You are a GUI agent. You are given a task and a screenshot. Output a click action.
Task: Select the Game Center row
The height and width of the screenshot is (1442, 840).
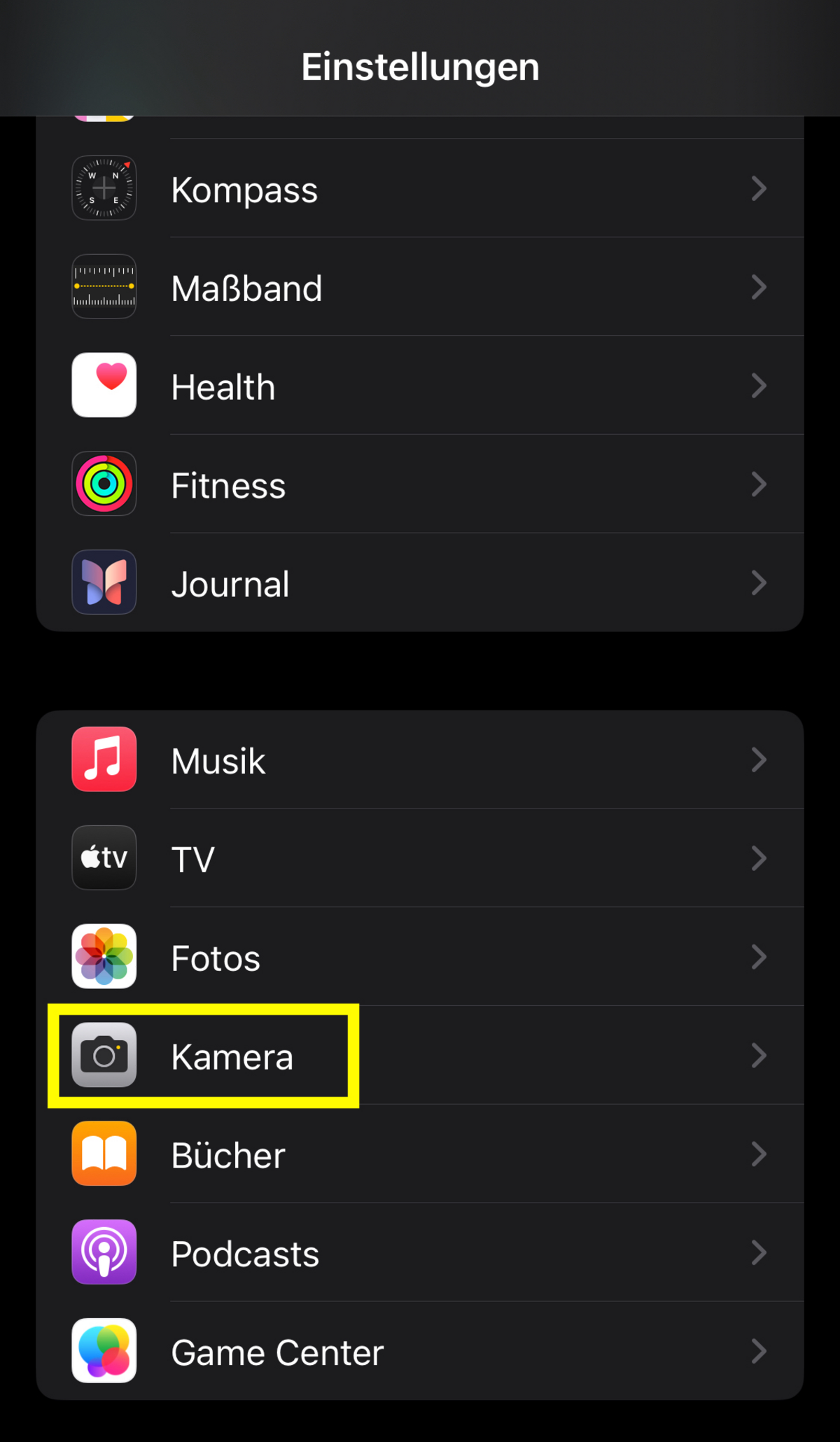(x=420, y=1352)
